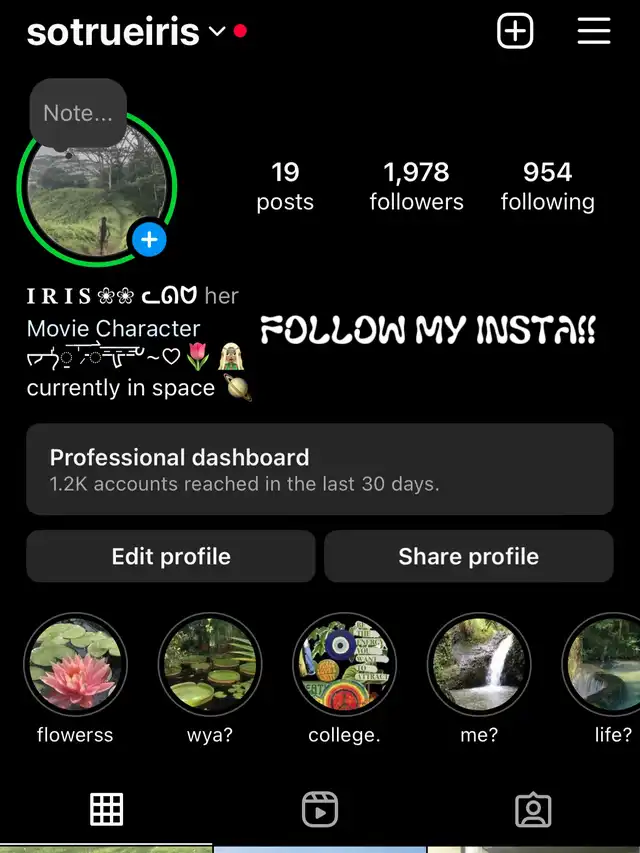View the 954 following list

pyautogui.click(x=547, y=186)
